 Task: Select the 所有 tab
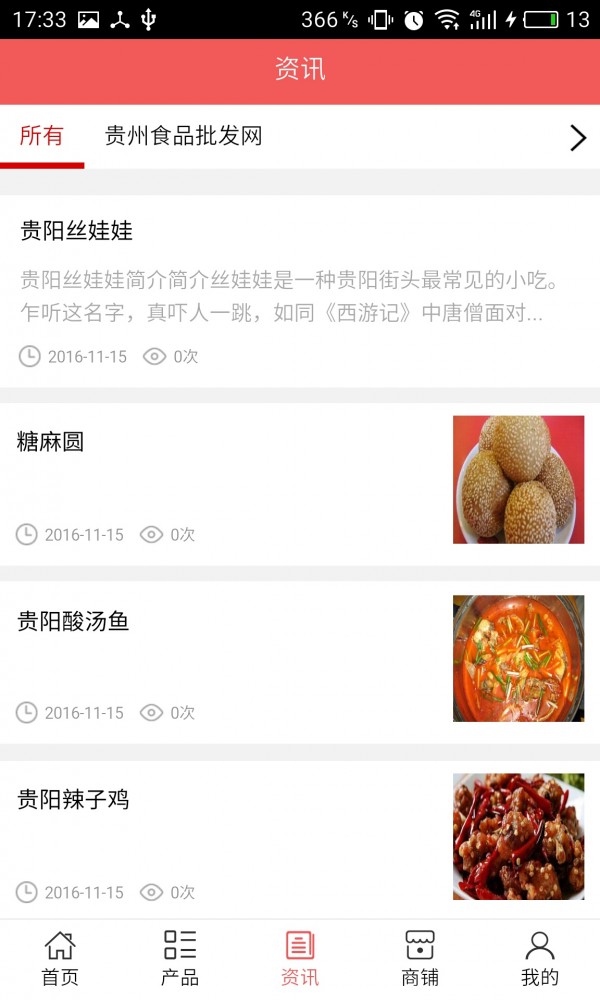[42, 137]
